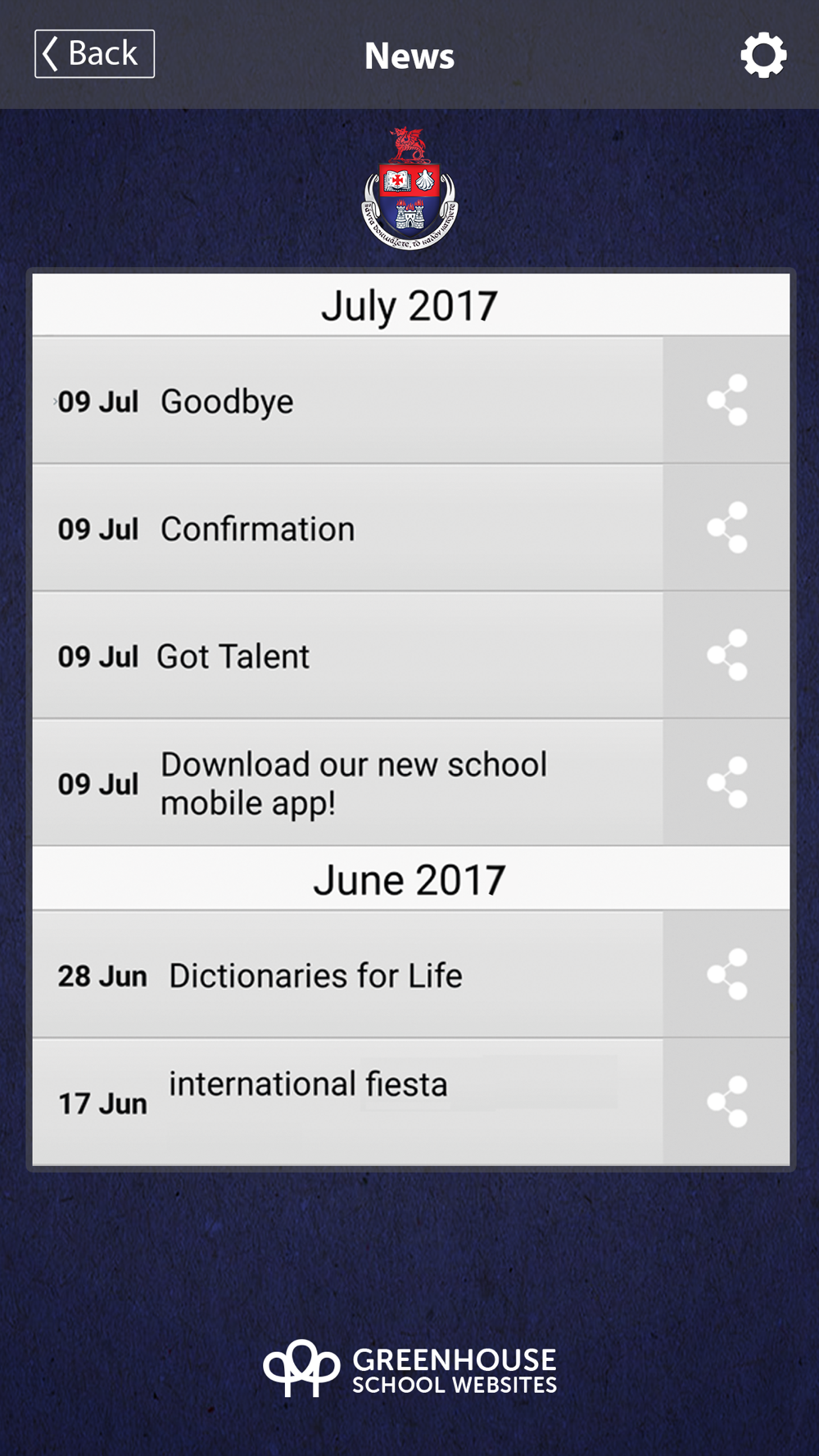
Task: Go back using the Back button
Action: pyautogui.click(x=94, y=54)
